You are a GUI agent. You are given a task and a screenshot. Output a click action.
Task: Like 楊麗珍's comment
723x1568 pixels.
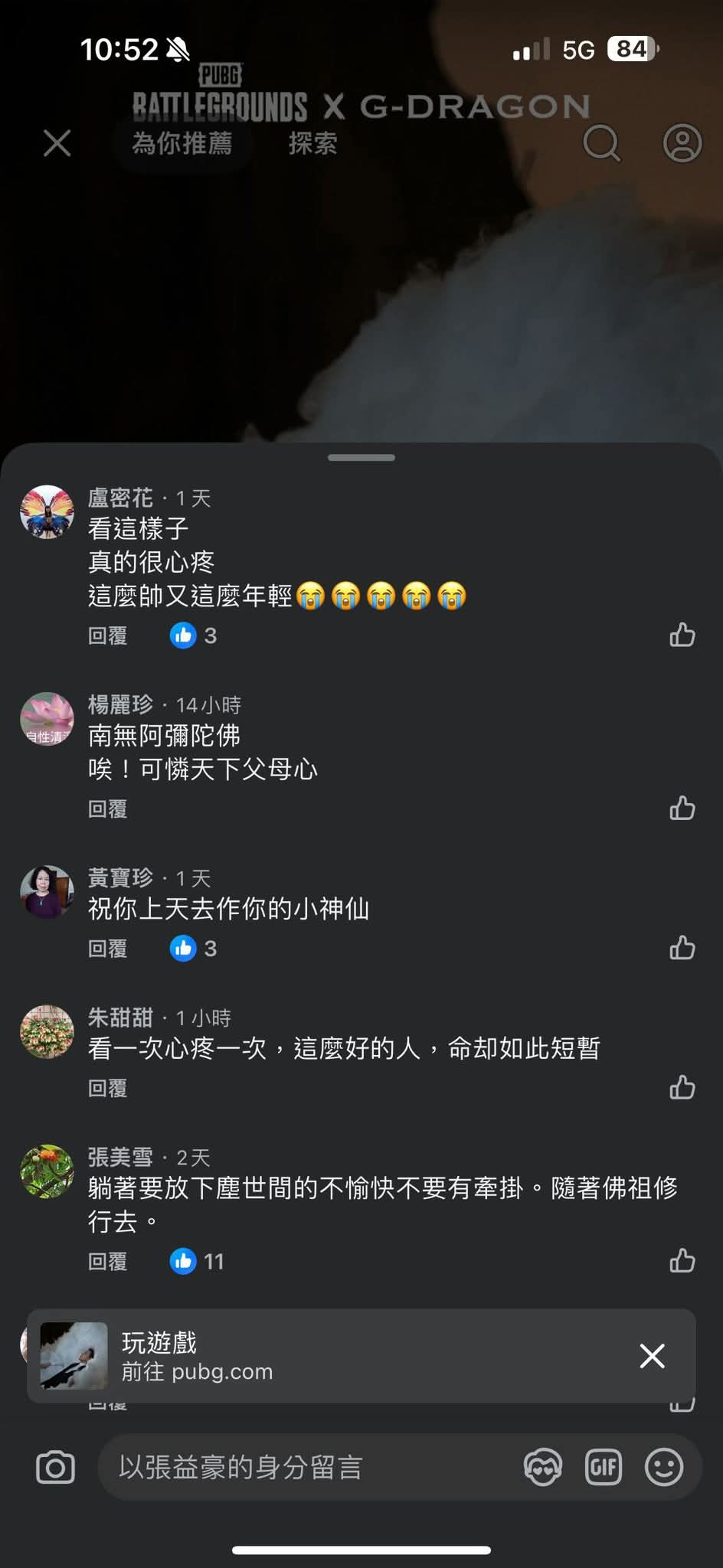tap(682, 808)
